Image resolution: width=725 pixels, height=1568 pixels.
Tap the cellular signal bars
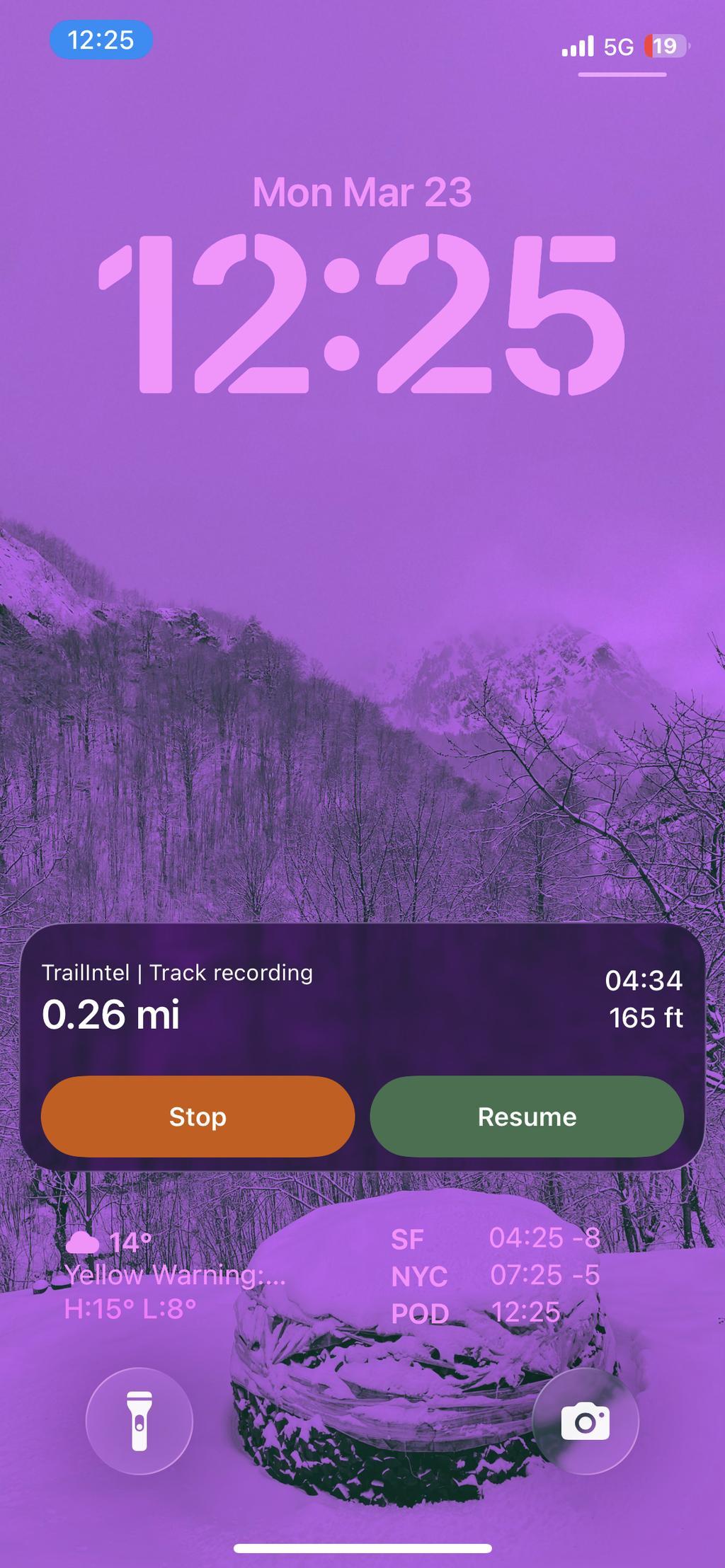pyautogui.click(x=579, y=46)
